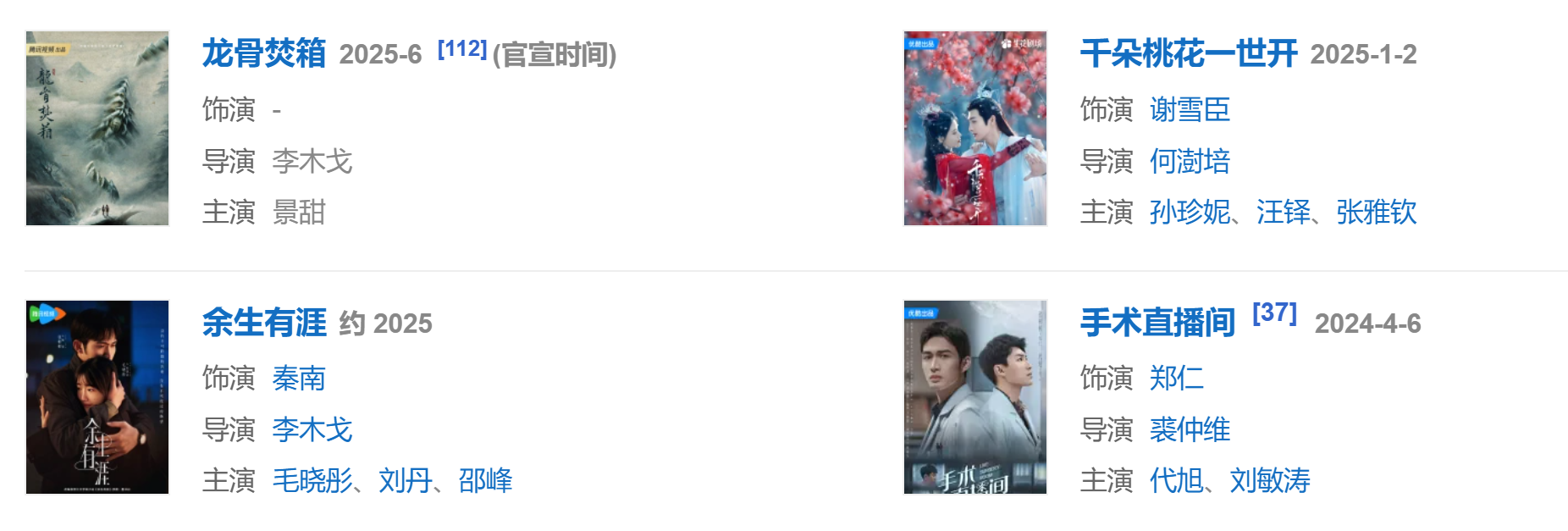Open the character page for 秦南
This screenshot has width=1568, height=531.
pyautogui.click(x=299, y=378)
